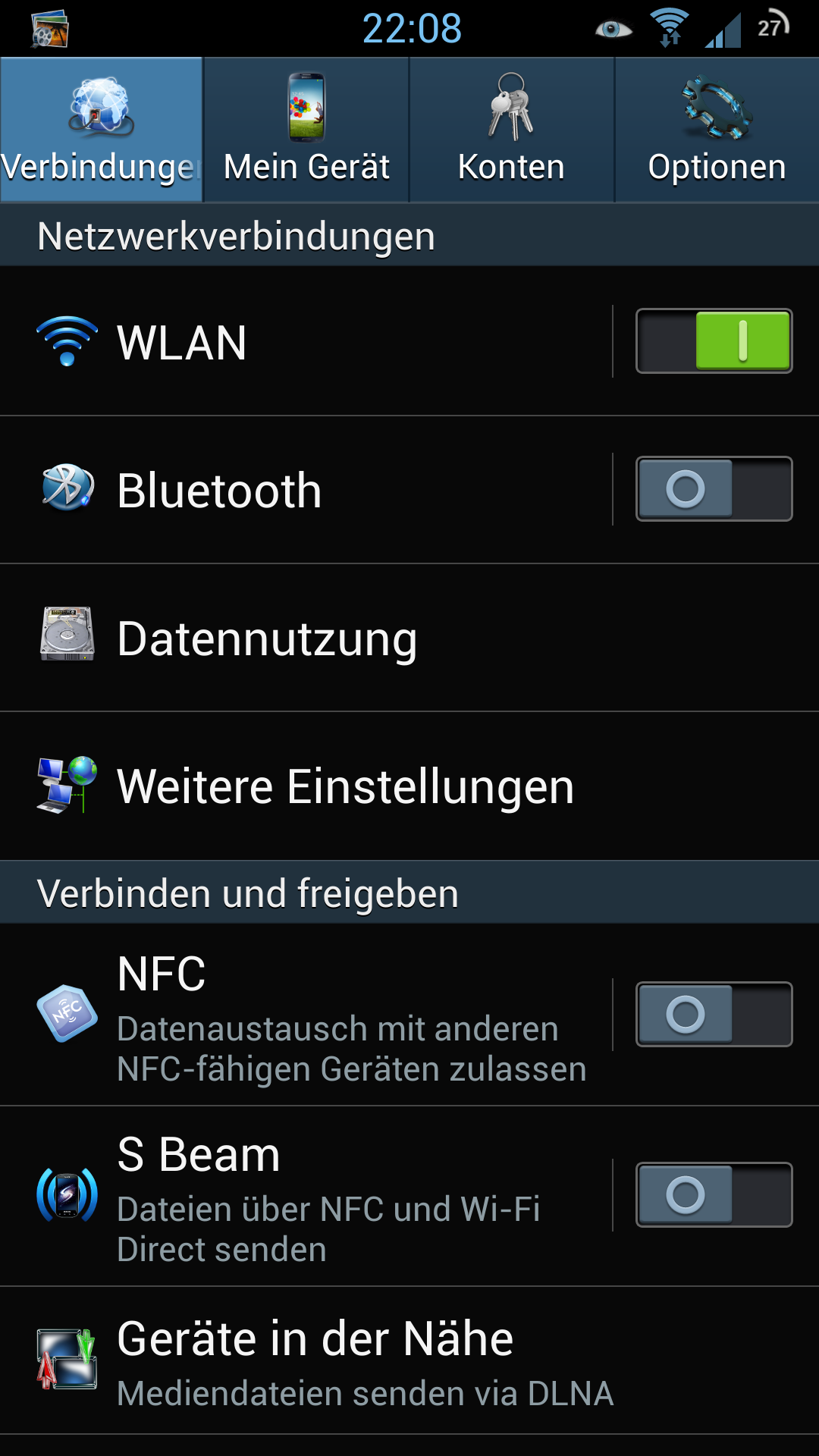Image resolution: width=819 pixels, height=1456 pixels.
Task: Turn off the WLAN switch
Action: (x=714, y=341)
